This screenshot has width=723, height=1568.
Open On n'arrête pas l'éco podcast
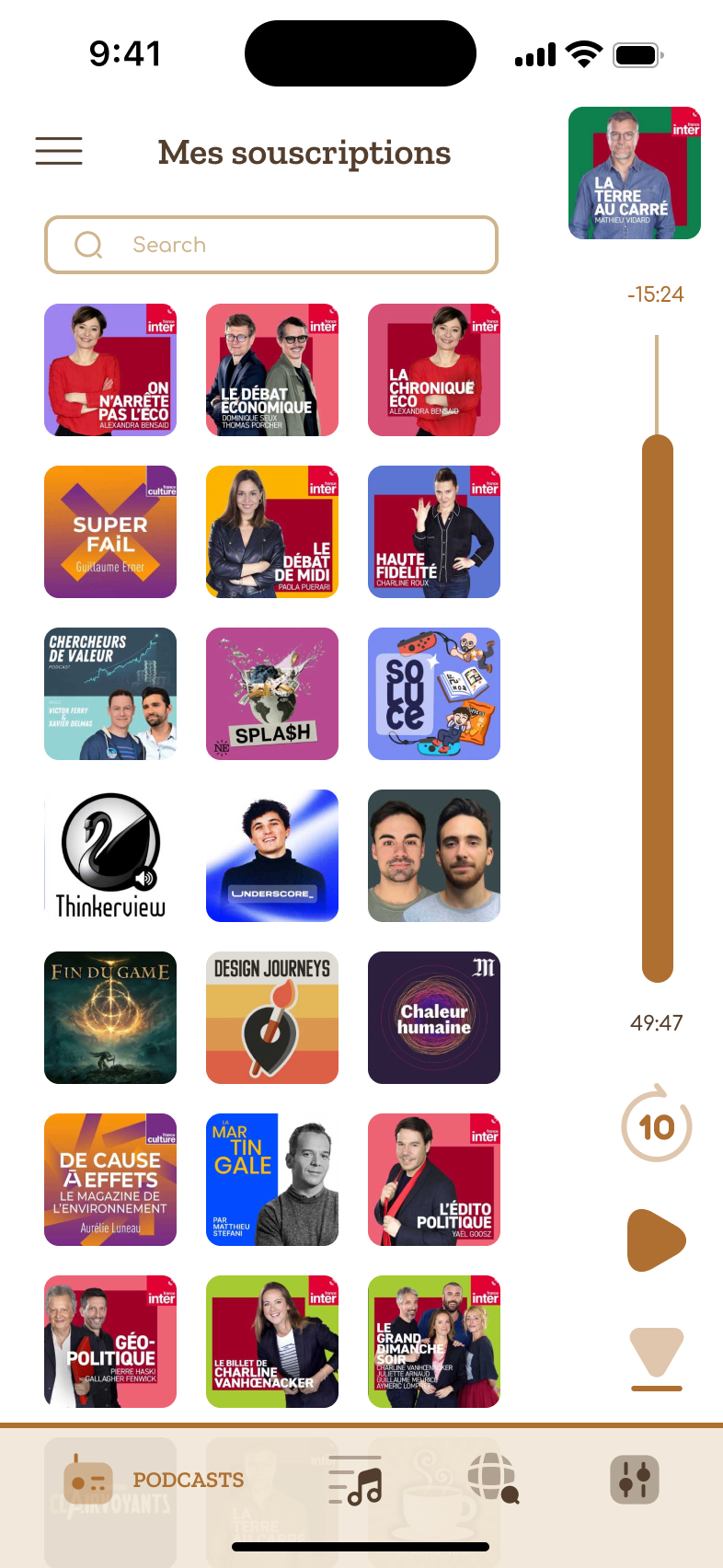(110, 370)
